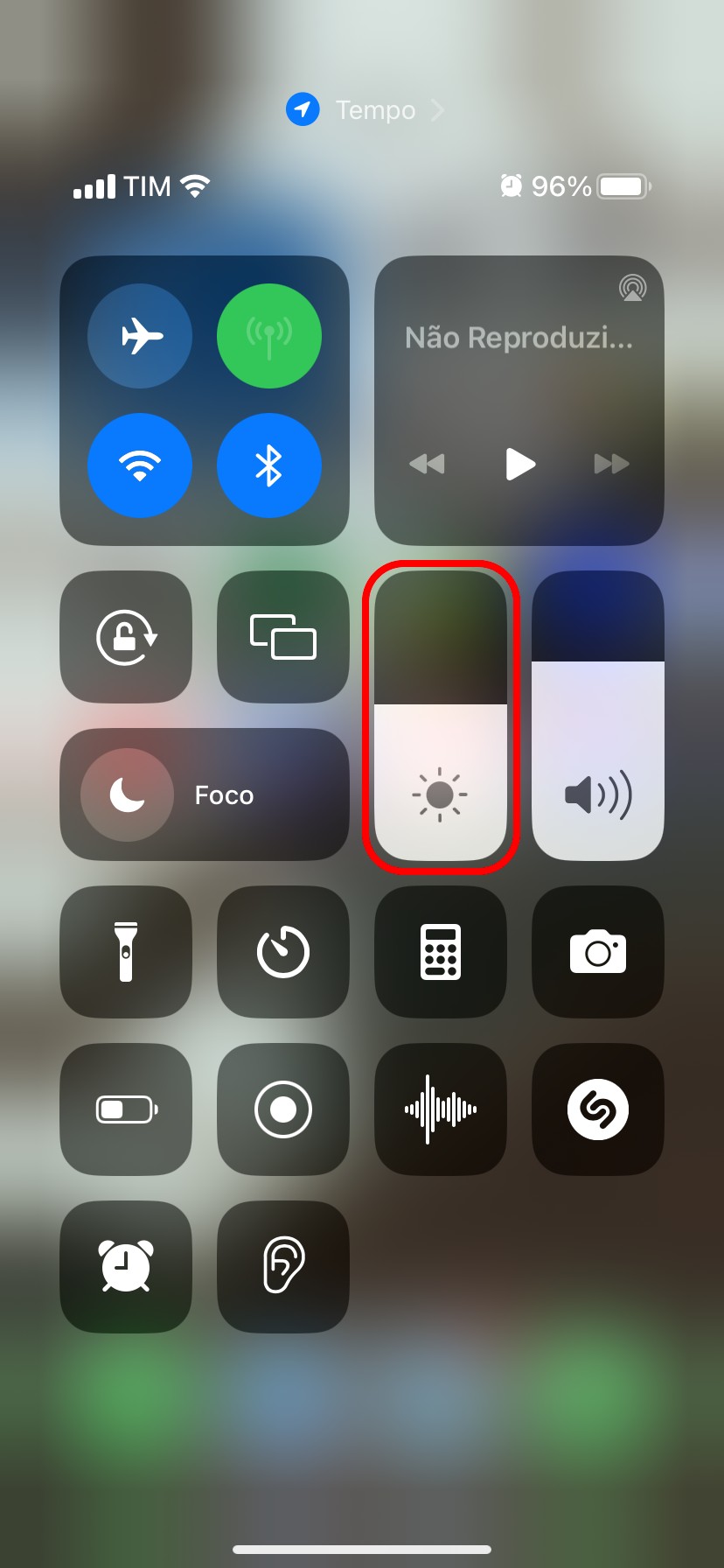The height and width of the screenshot is (1568, 724).
Task: Open the AirPlay output selector
Action: tap(632, 288)
